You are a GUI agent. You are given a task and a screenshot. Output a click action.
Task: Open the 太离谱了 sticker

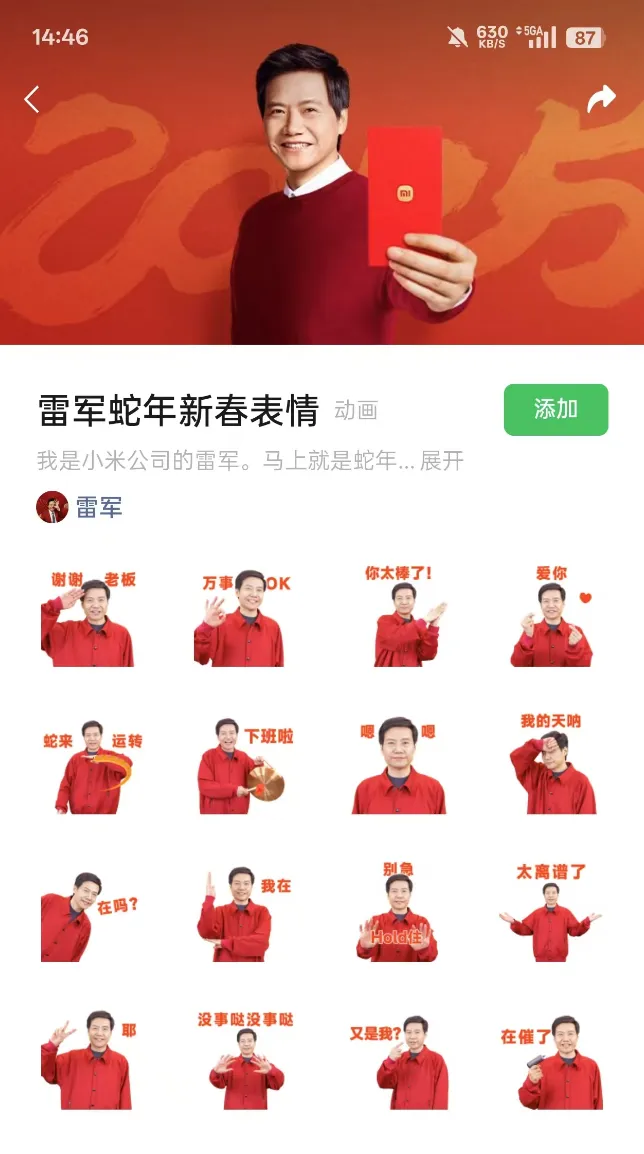pos(553,913)
